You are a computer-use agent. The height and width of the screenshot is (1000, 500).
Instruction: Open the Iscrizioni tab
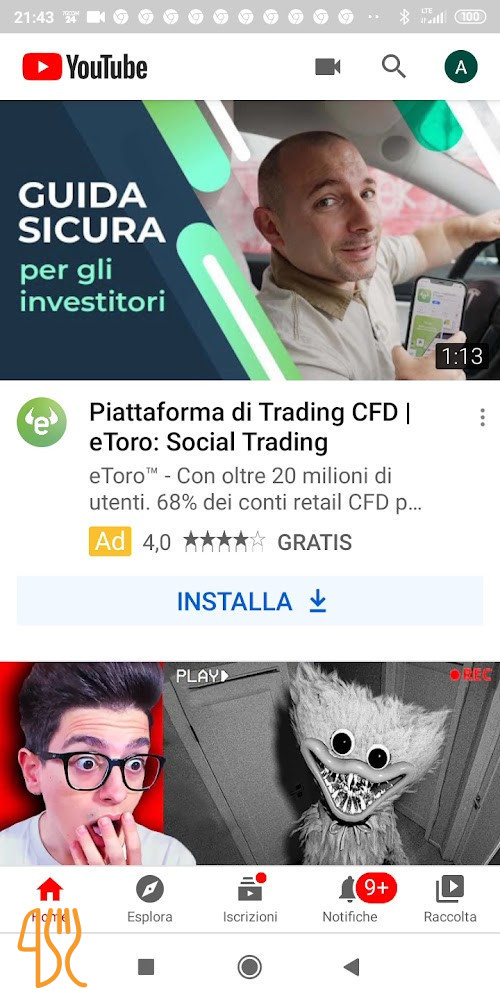tap(250, 900)
